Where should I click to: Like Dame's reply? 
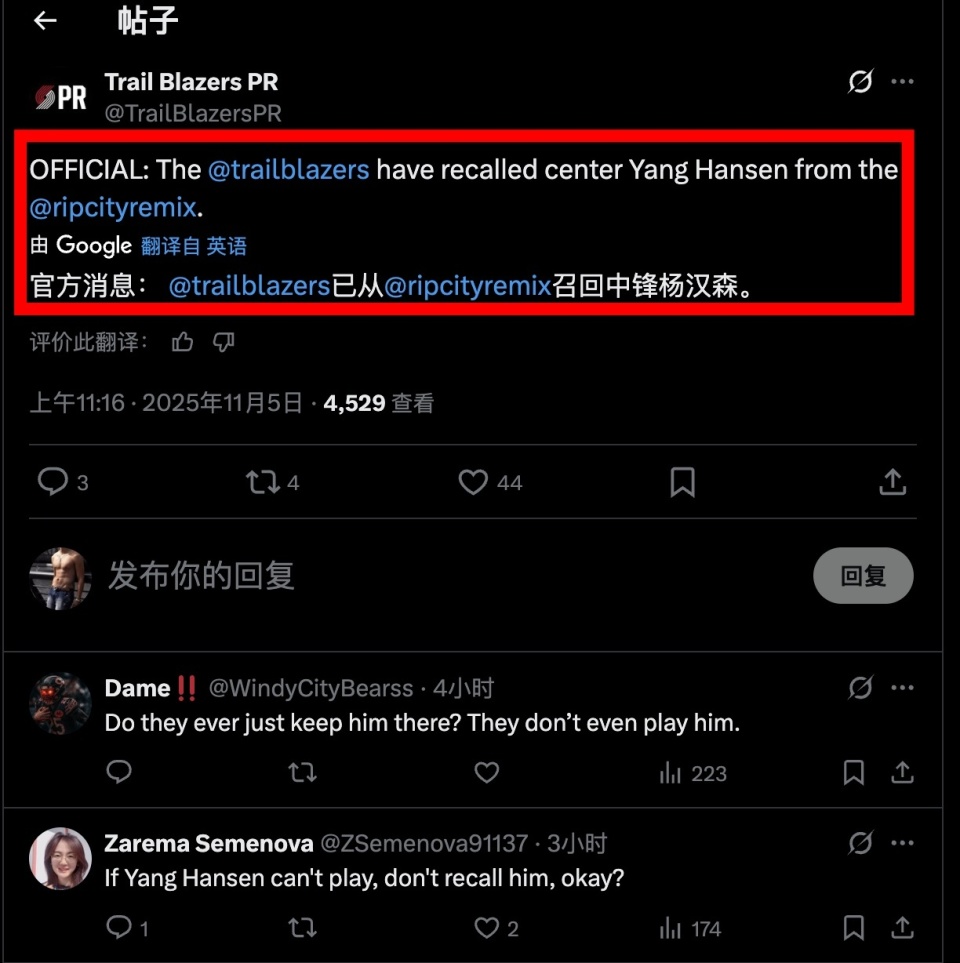click(x=486, y=772)
